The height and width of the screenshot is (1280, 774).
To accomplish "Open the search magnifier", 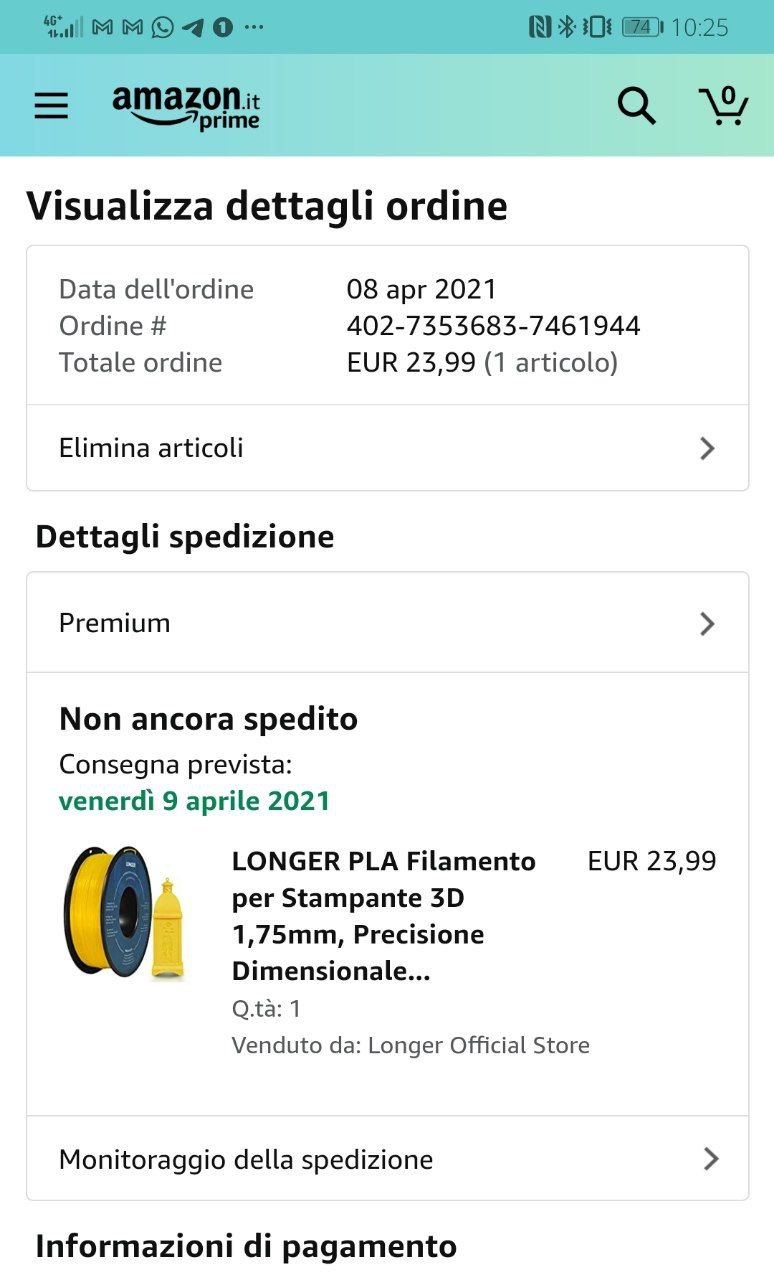I will [x=636, y=106].
